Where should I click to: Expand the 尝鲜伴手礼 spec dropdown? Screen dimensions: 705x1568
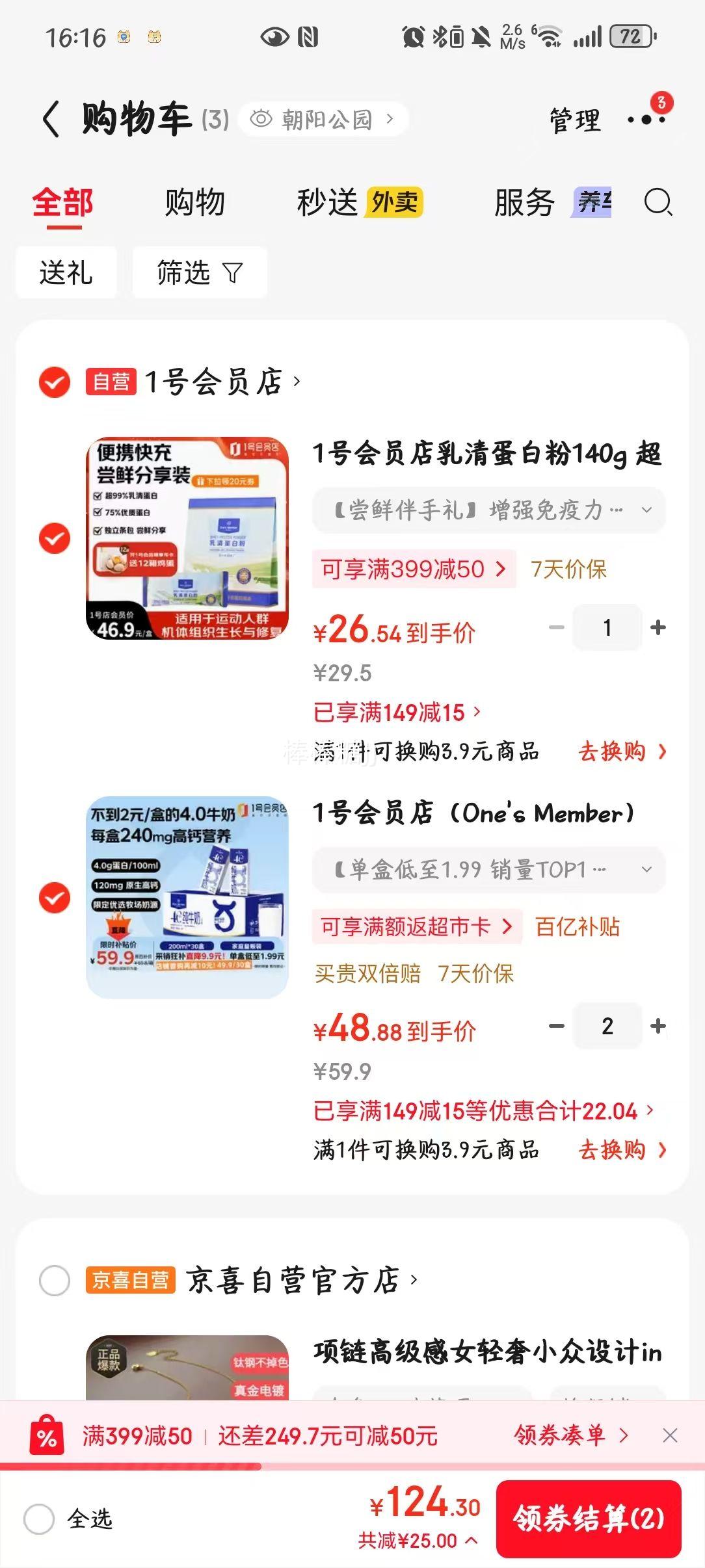[x=645, y=511]
